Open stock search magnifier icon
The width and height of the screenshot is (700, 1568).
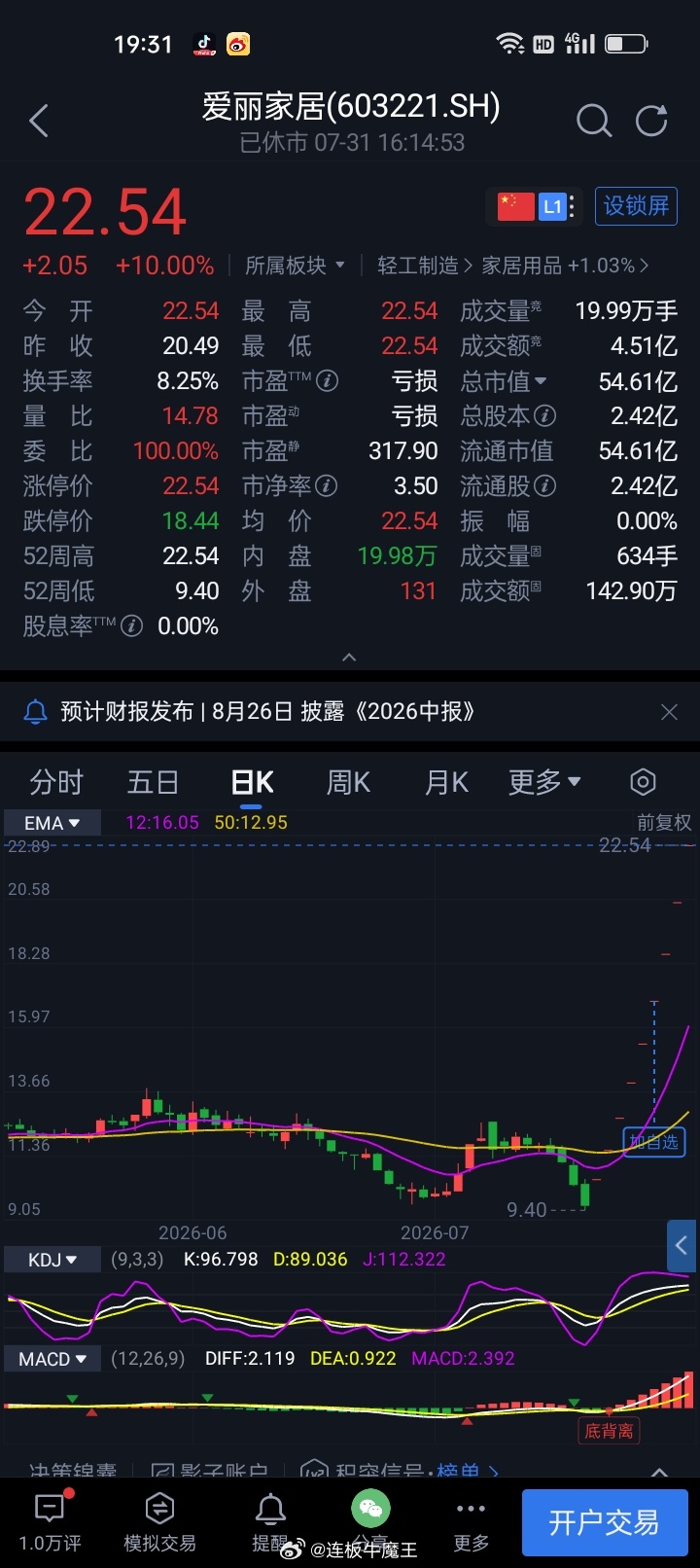[594, 122]
